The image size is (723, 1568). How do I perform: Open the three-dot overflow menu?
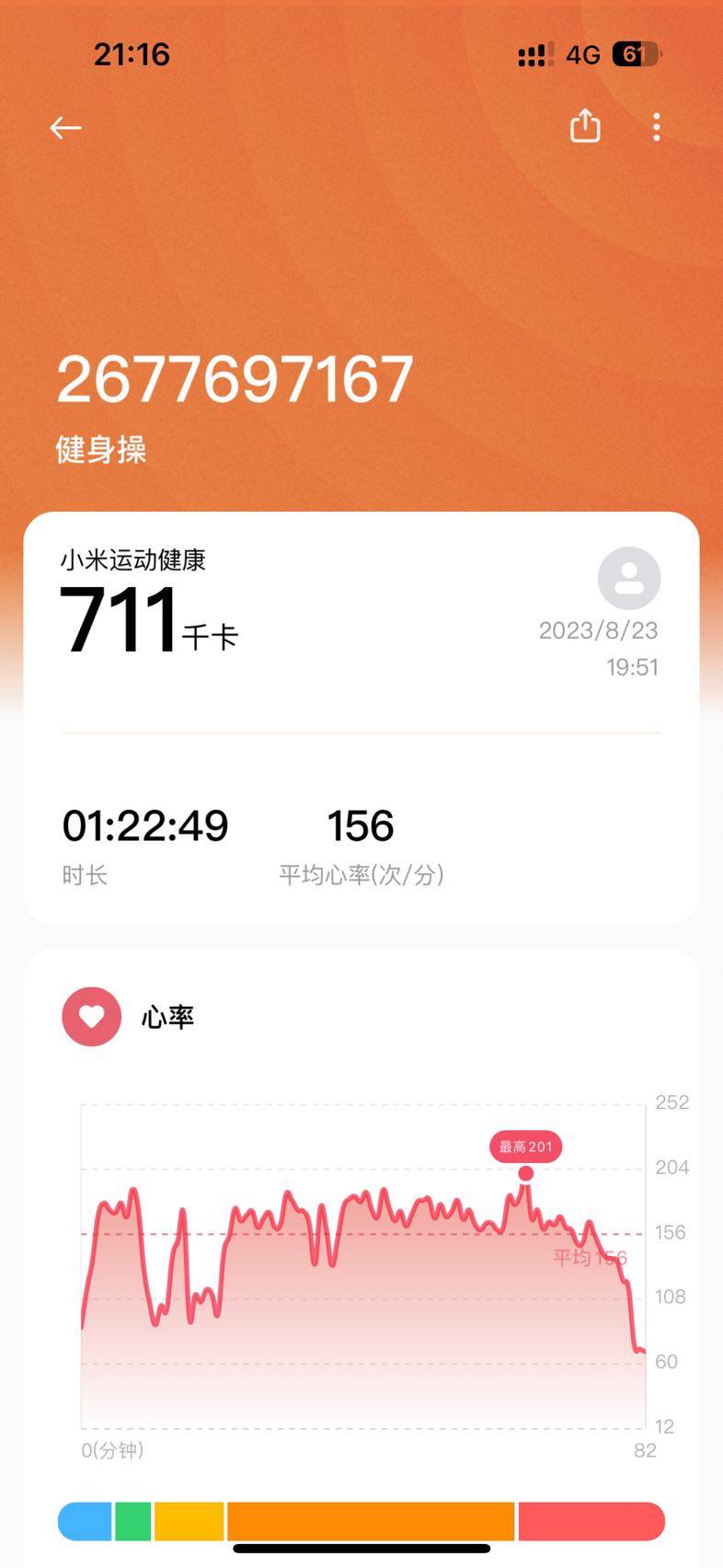tap(656, 127)
